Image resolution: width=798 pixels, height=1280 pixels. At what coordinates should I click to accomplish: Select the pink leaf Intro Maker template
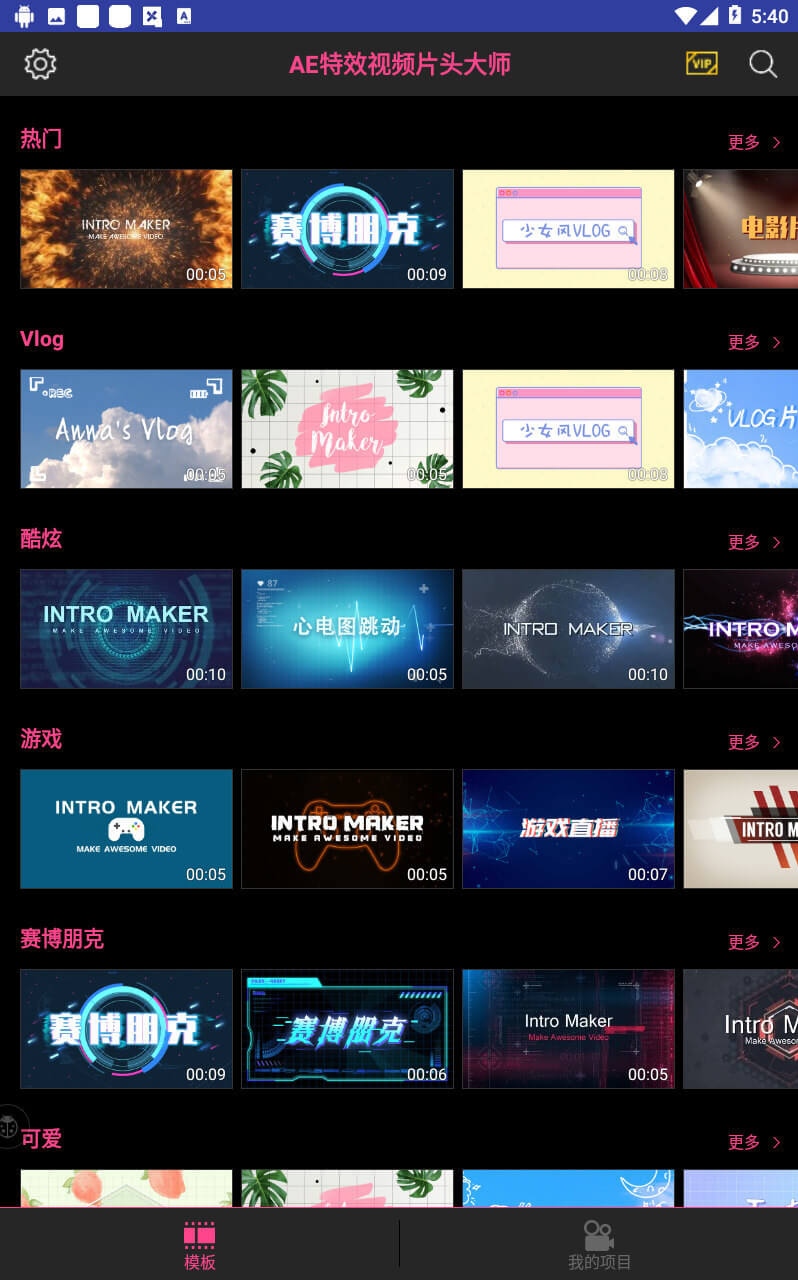[x=347, y=429]
